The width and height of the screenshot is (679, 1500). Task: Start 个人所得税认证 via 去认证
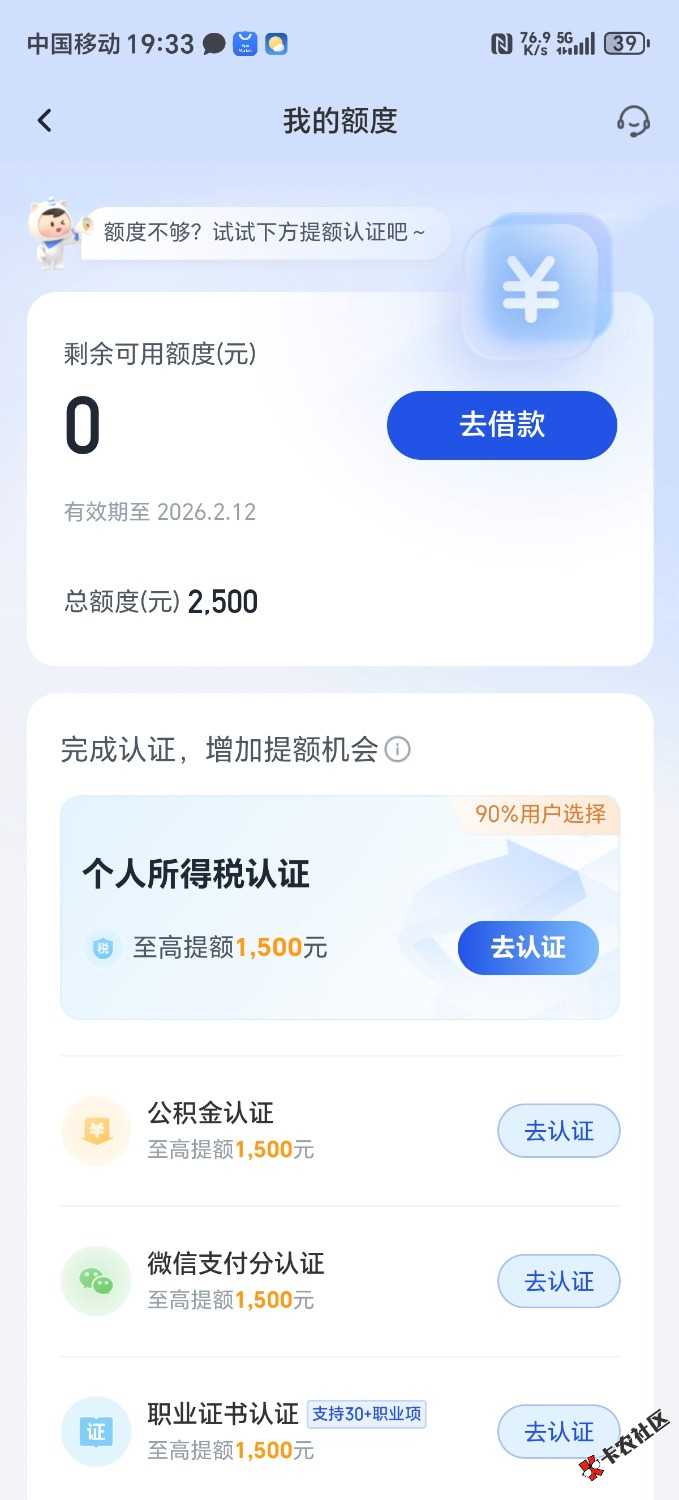click(528, 947)
